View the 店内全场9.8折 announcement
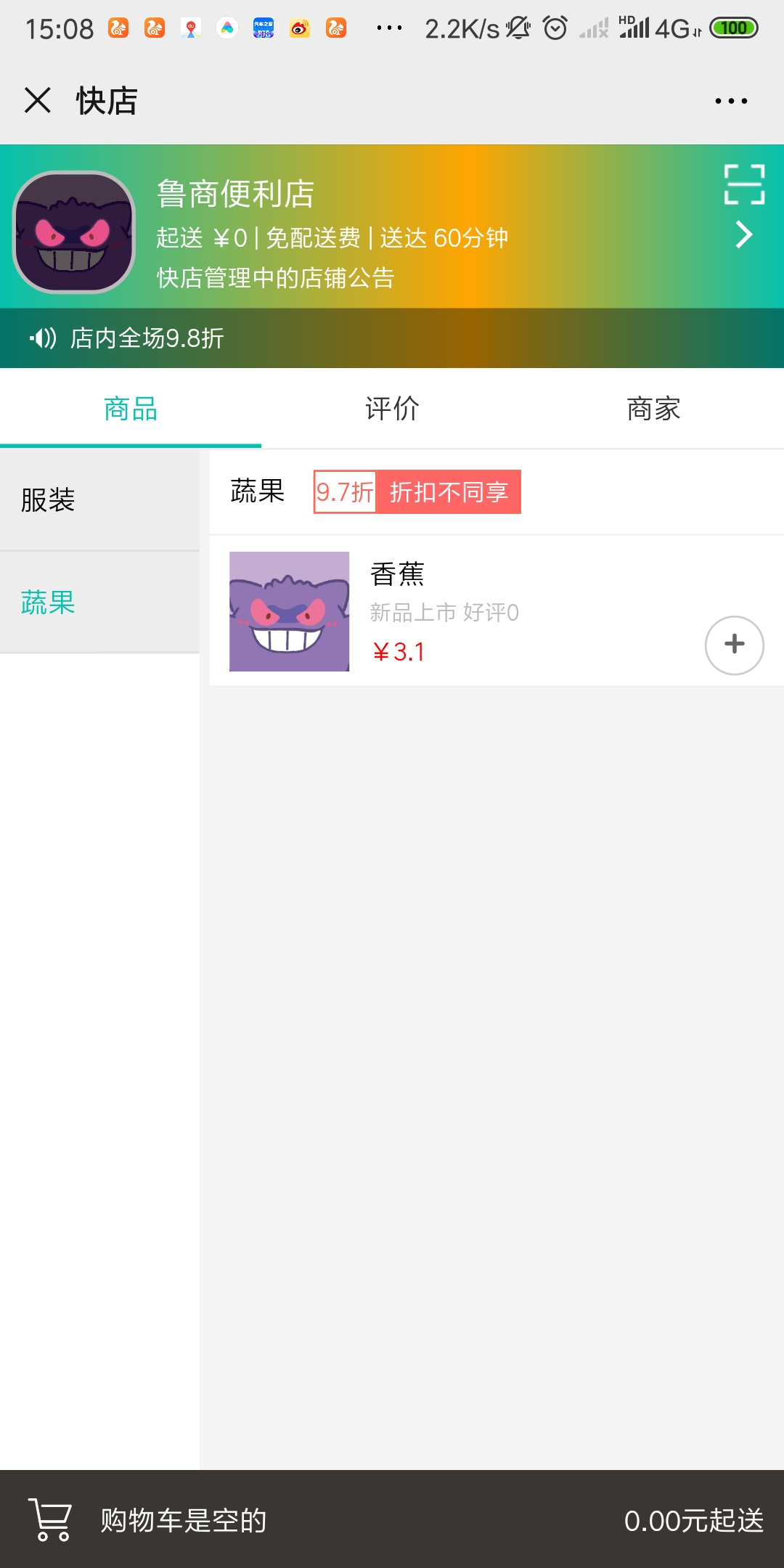Viewport: 784px width, 1568px height. click(145, 338)
